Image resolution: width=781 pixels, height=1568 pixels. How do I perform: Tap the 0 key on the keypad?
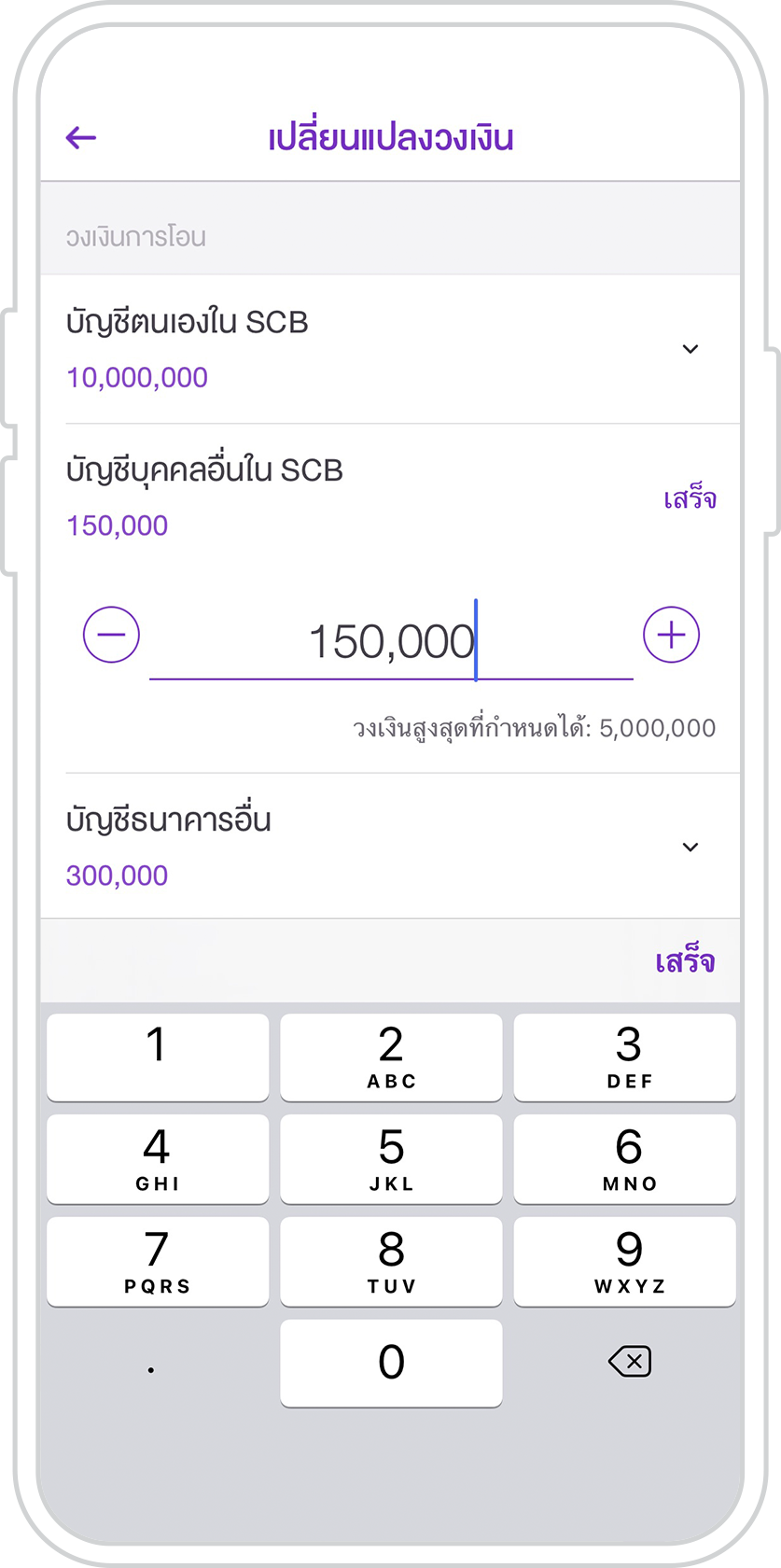pos(391,1363)
